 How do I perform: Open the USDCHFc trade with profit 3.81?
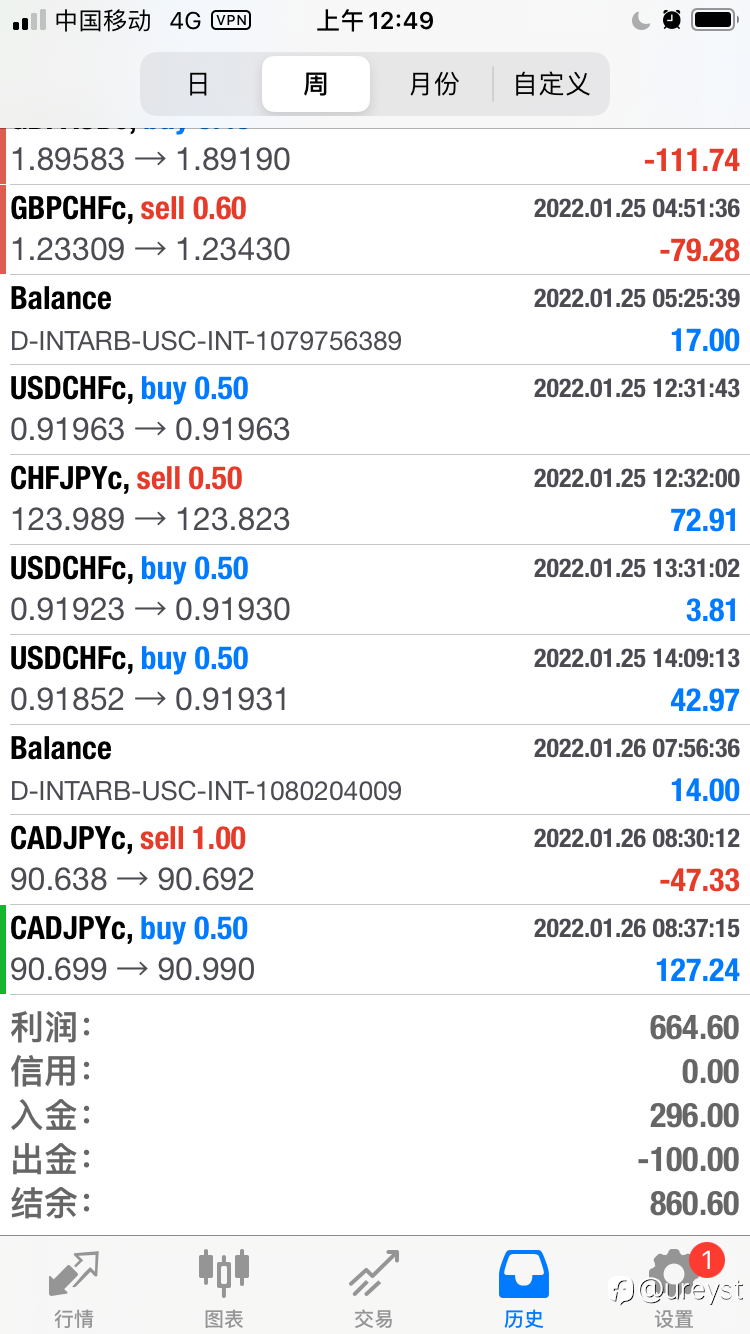pyautogui.click(x=375, y=590)
